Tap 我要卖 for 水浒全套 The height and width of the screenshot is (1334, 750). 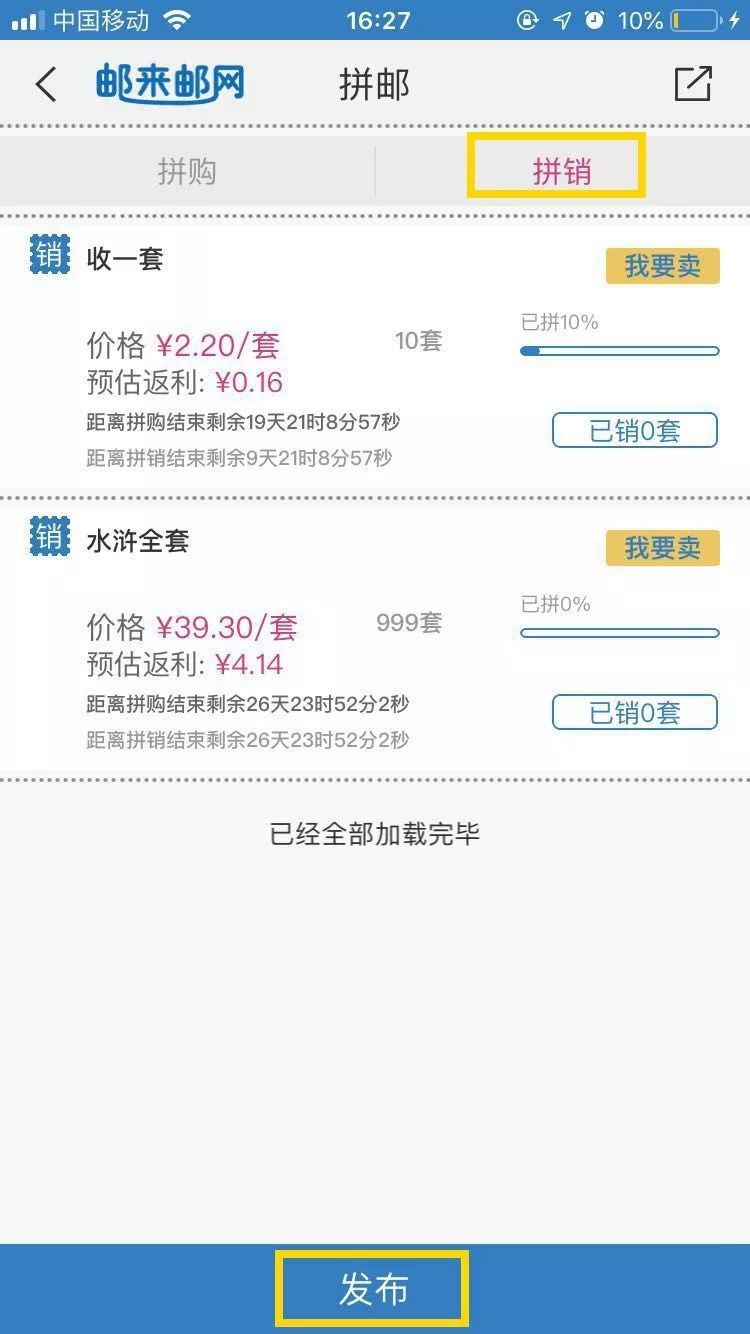(662, 548)
